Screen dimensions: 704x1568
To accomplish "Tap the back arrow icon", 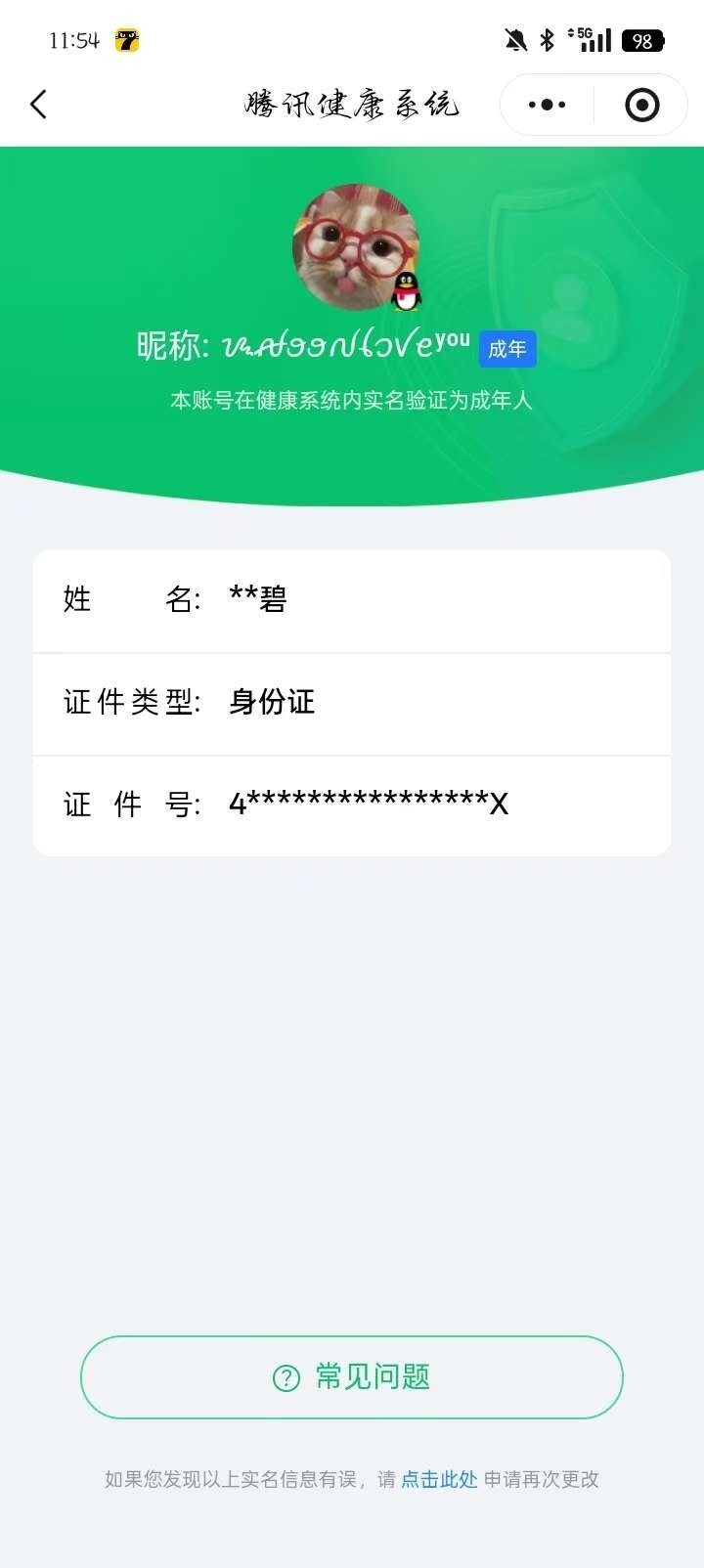I will [x=39, y=104].
